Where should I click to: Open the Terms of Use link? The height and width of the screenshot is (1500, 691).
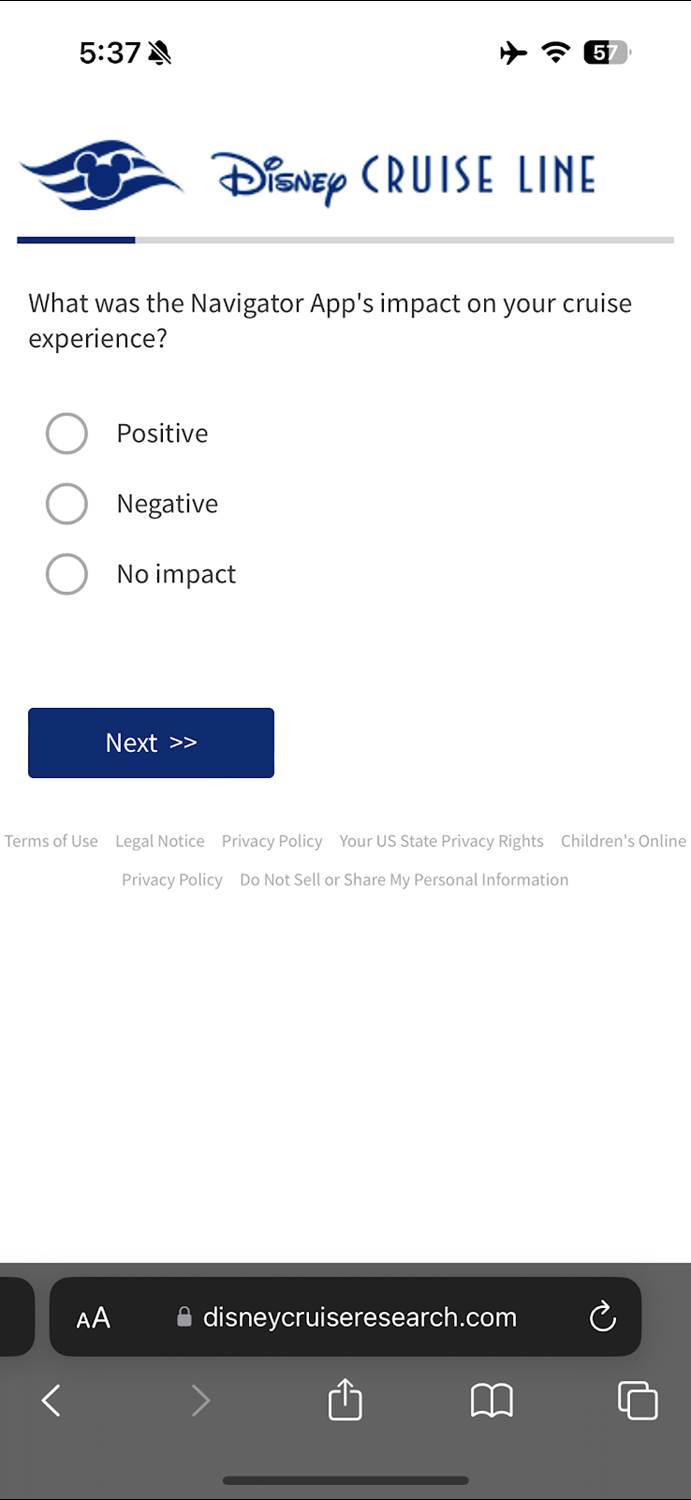pyautogui.click(x=51, y=841)
